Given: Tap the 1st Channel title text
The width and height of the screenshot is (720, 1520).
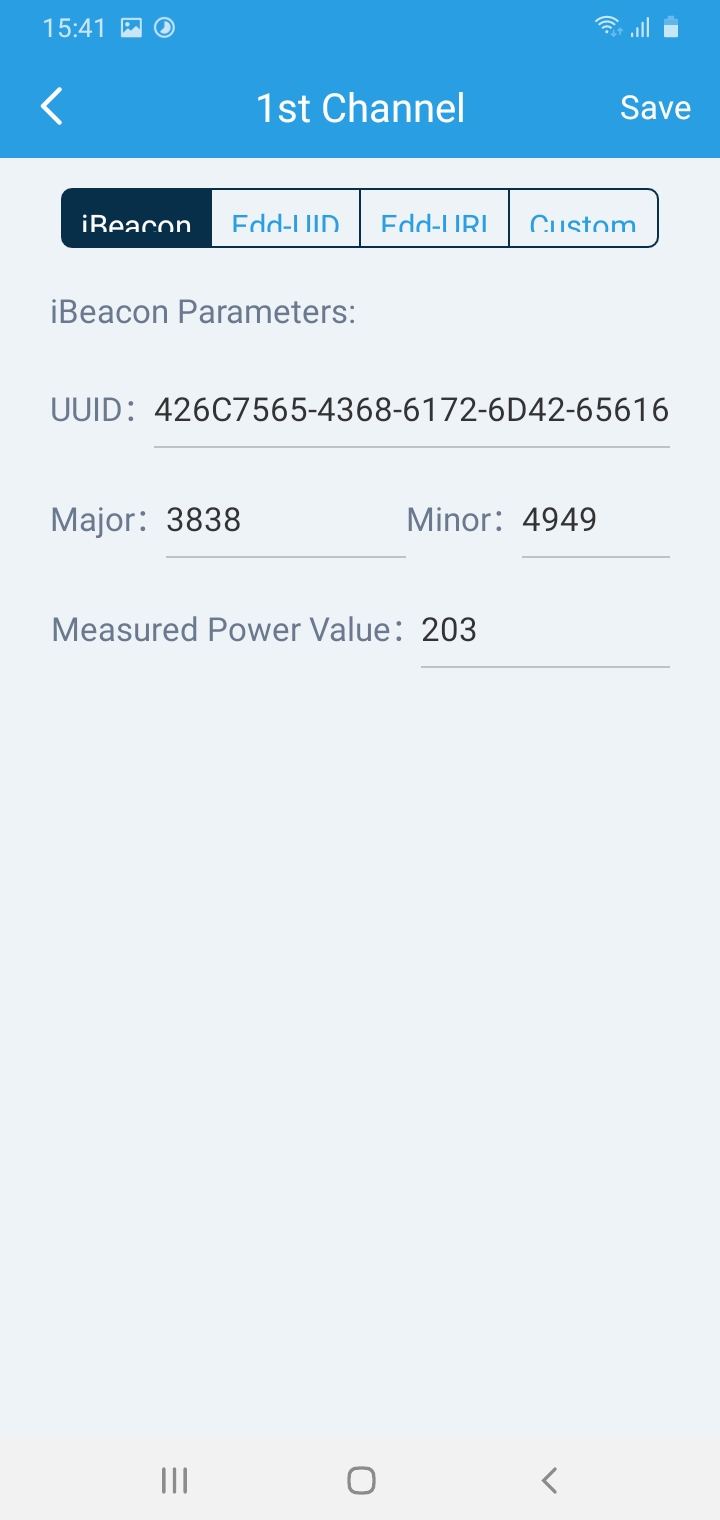Looking at the screenshot, I should [x=360, y=107].
